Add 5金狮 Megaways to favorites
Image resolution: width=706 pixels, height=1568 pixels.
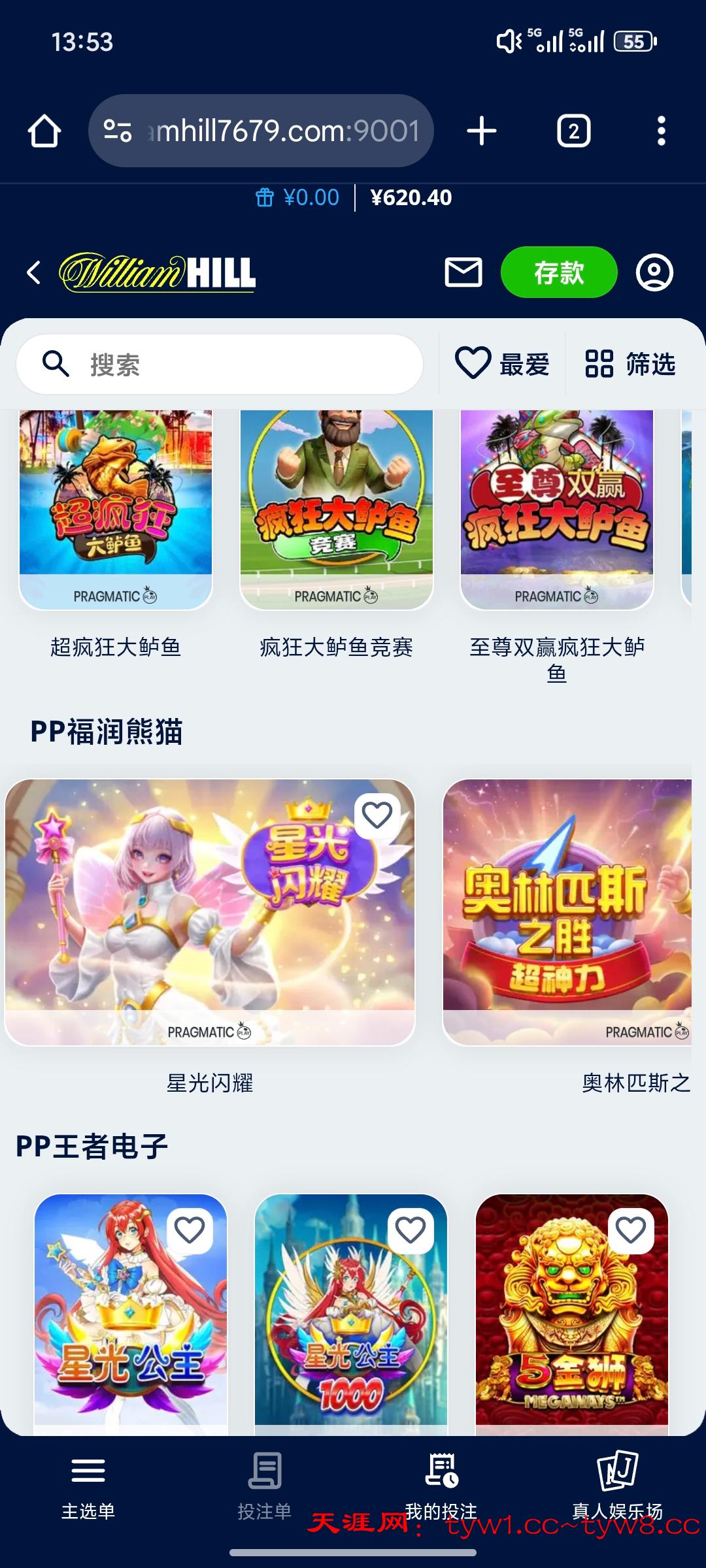pyautogui.click(x=631, y=1231)
